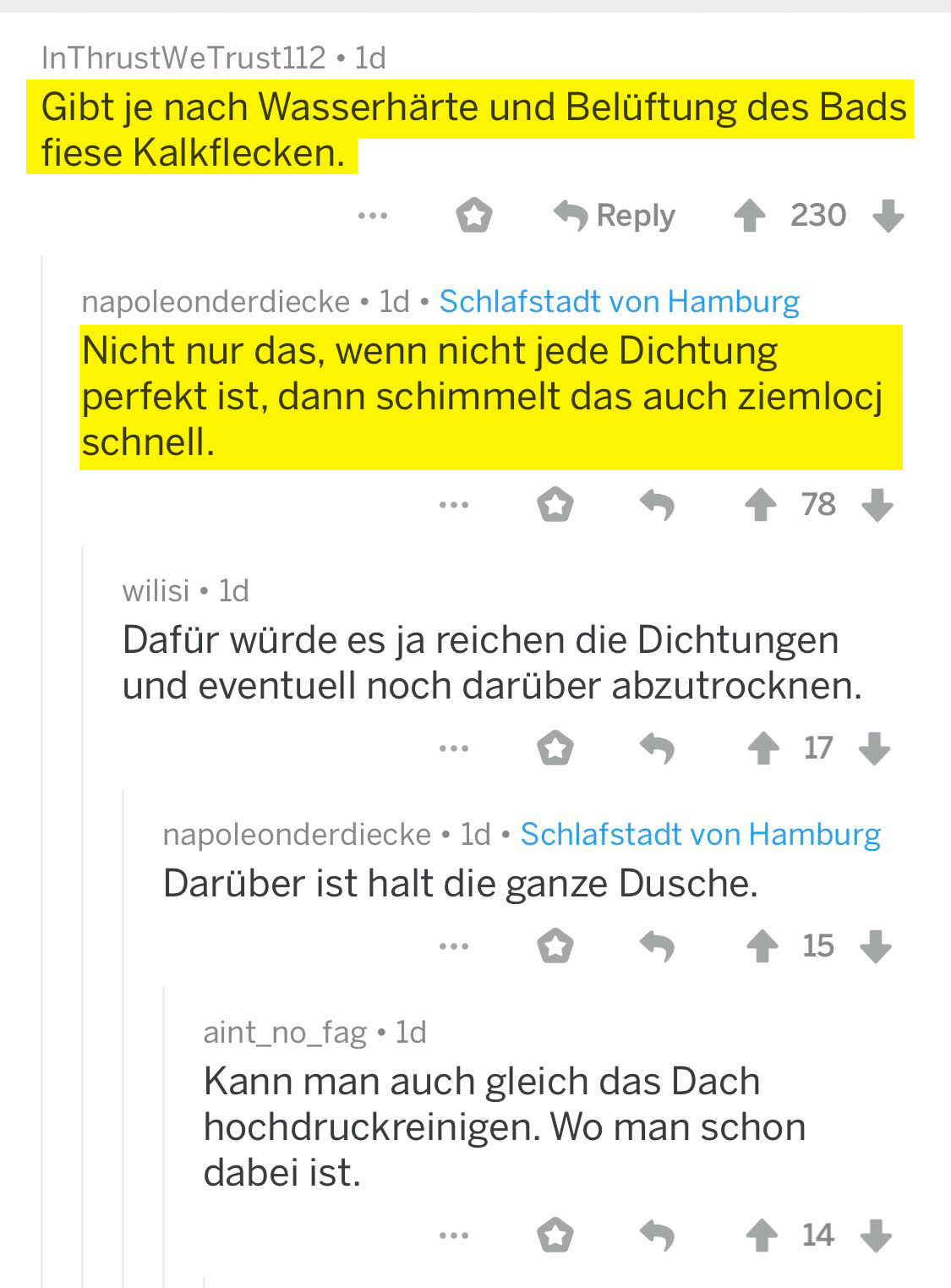Screen dimensions: 951x1288
Task: Upvote the comment with 78 points
Action: tap(760, 505)
